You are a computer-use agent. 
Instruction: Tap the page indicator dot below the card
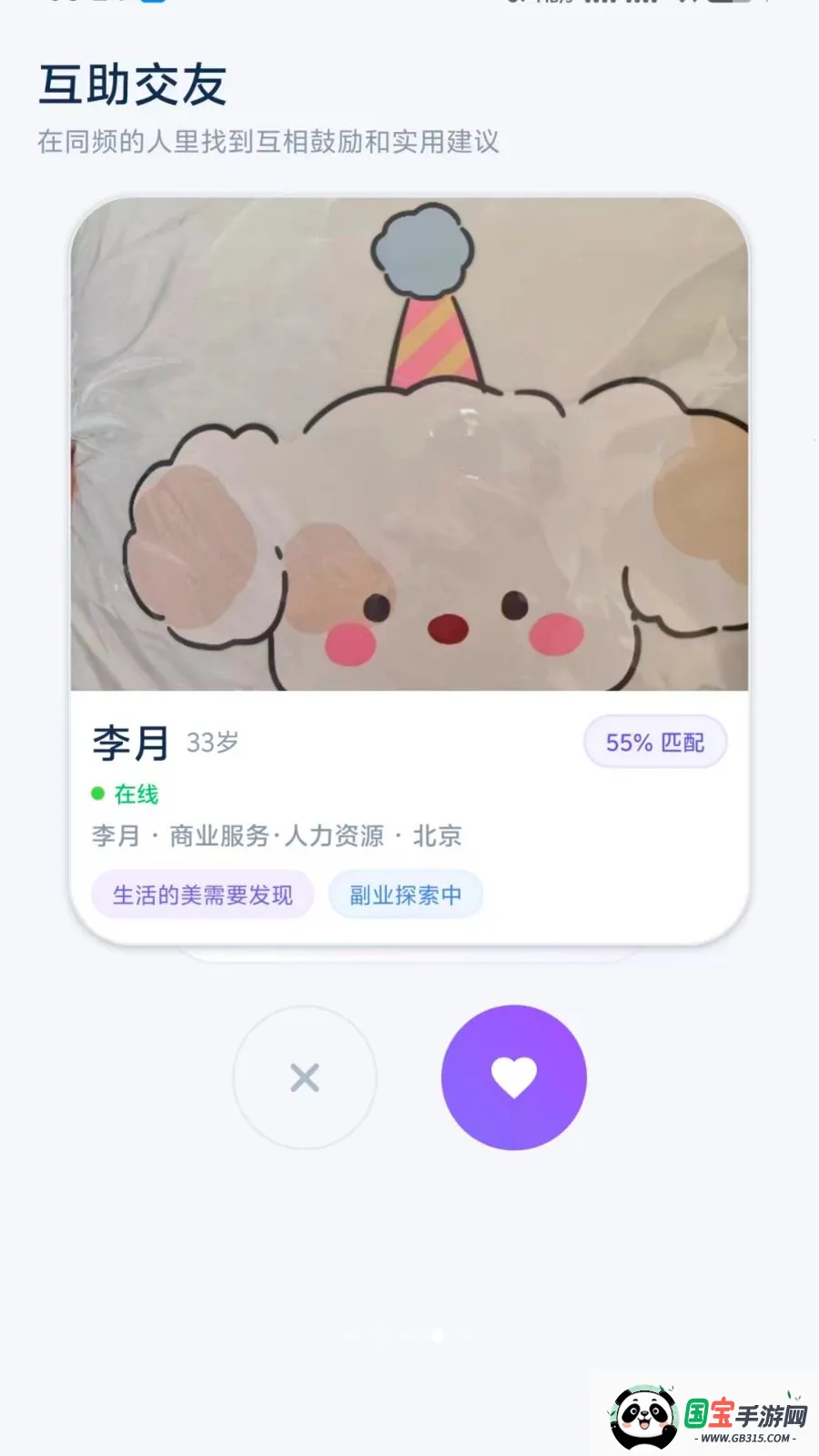[x=436, y=1335]
